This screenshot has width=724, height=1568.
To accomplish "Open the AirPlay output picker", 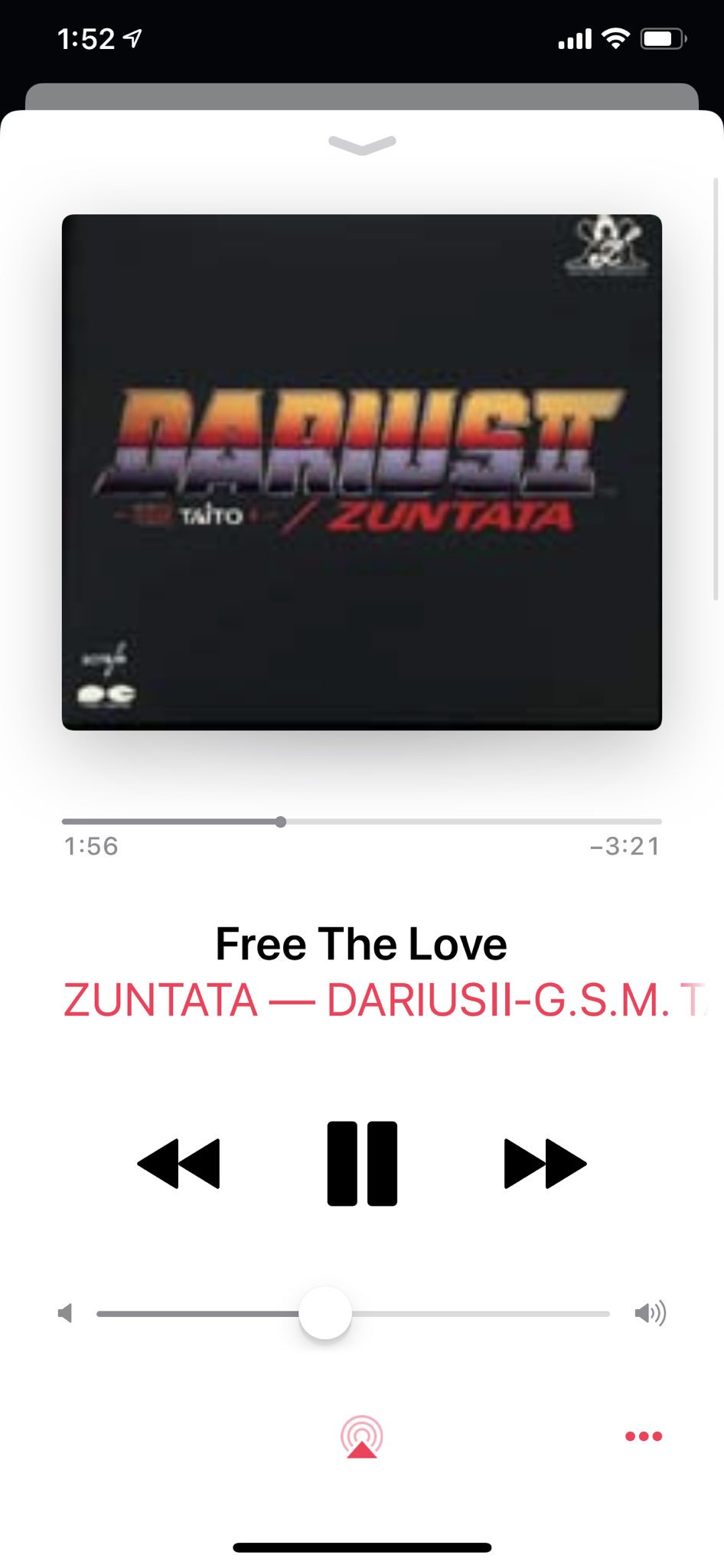I will tap(362, 1436).
